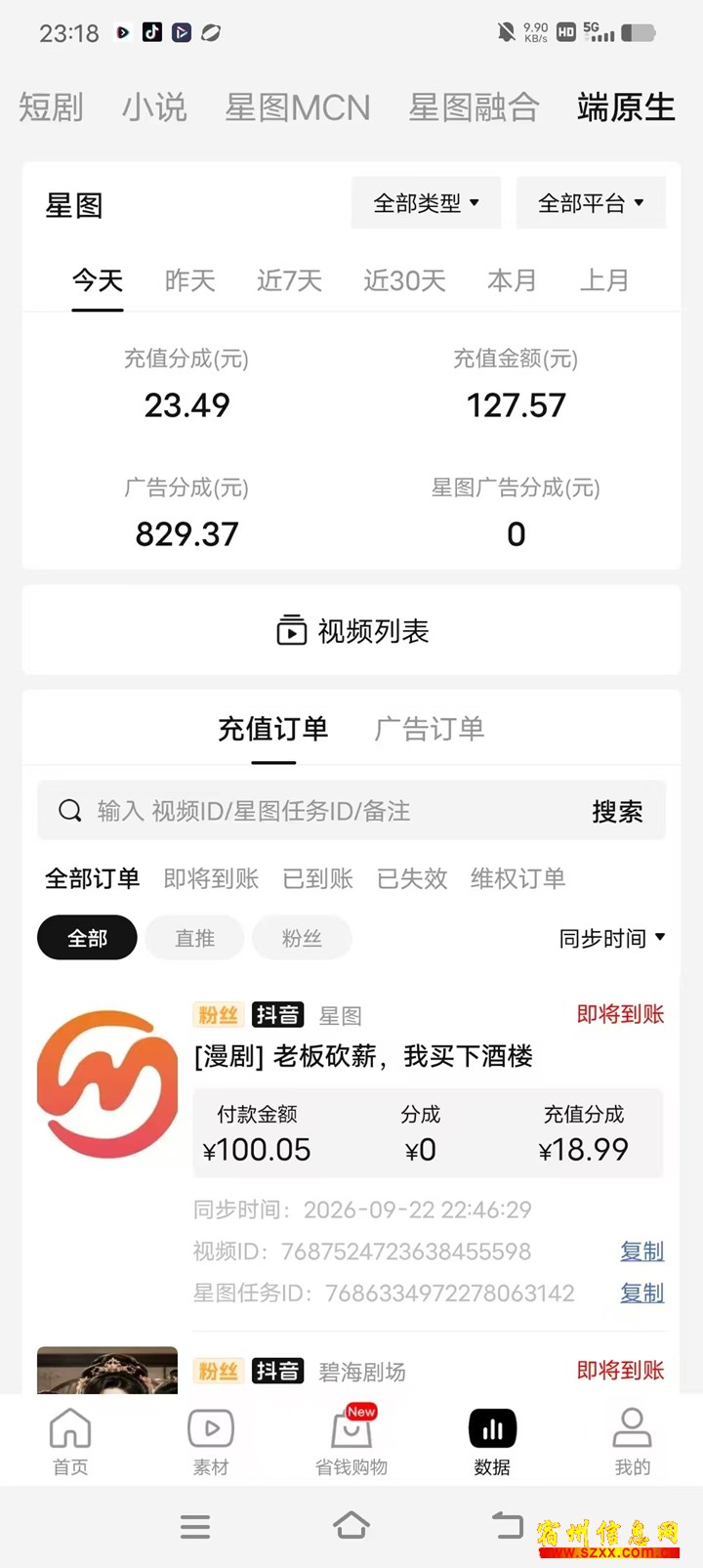Select the 昨天 date range
The image size is (703, 1568).
point(189,281)
